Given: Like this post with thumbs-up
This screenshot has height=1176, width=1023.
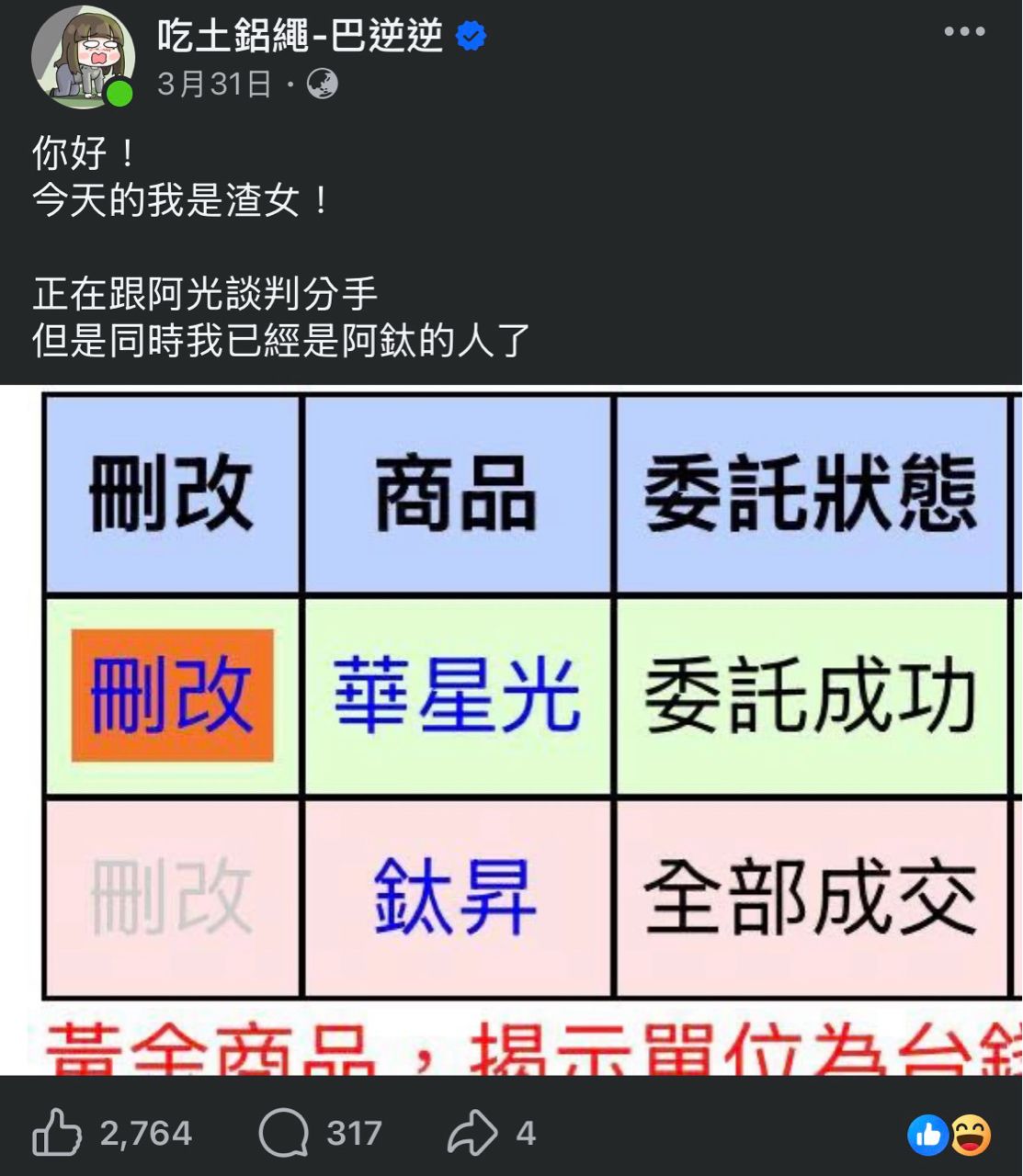Looking at the screenshot, I should point(58,1132).
